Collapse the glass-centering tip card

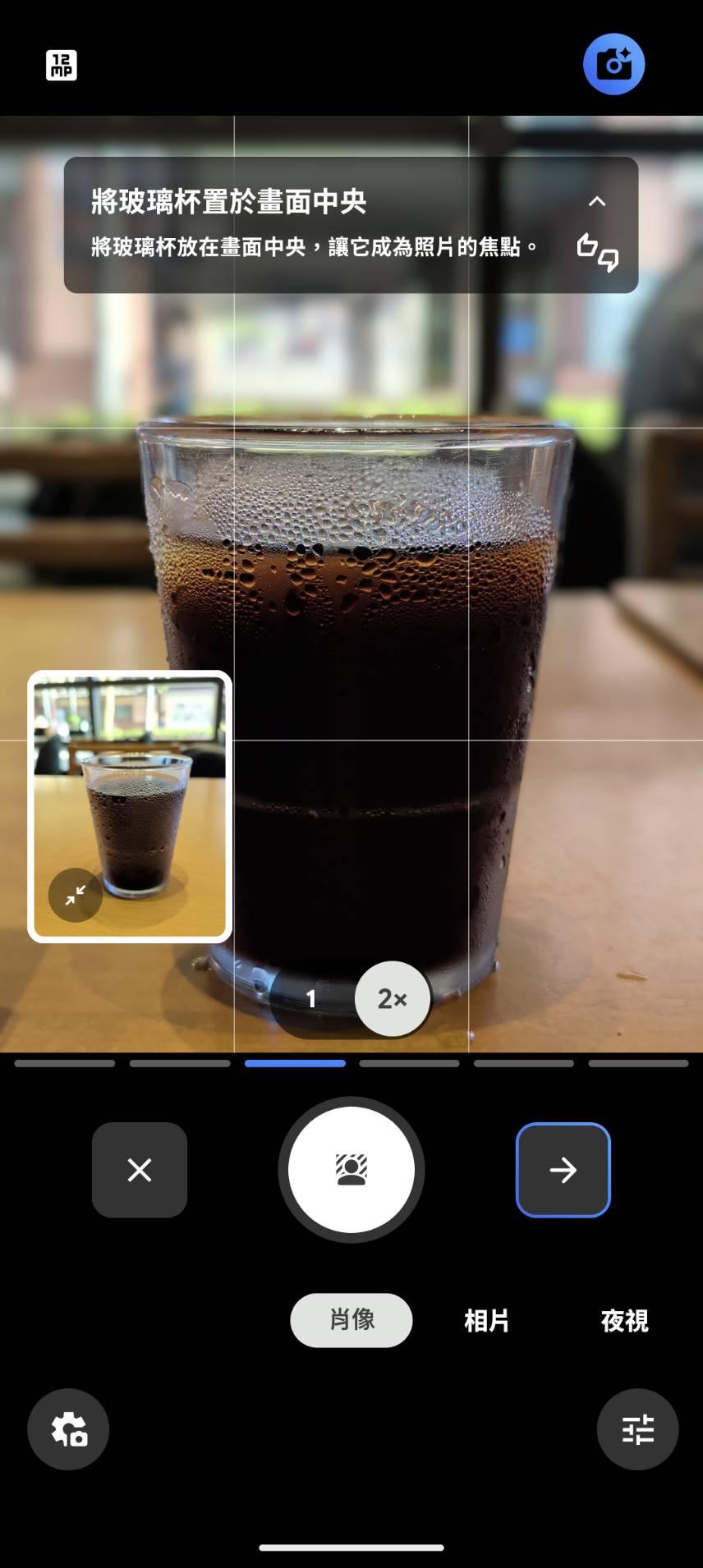(x=597, y=201)
